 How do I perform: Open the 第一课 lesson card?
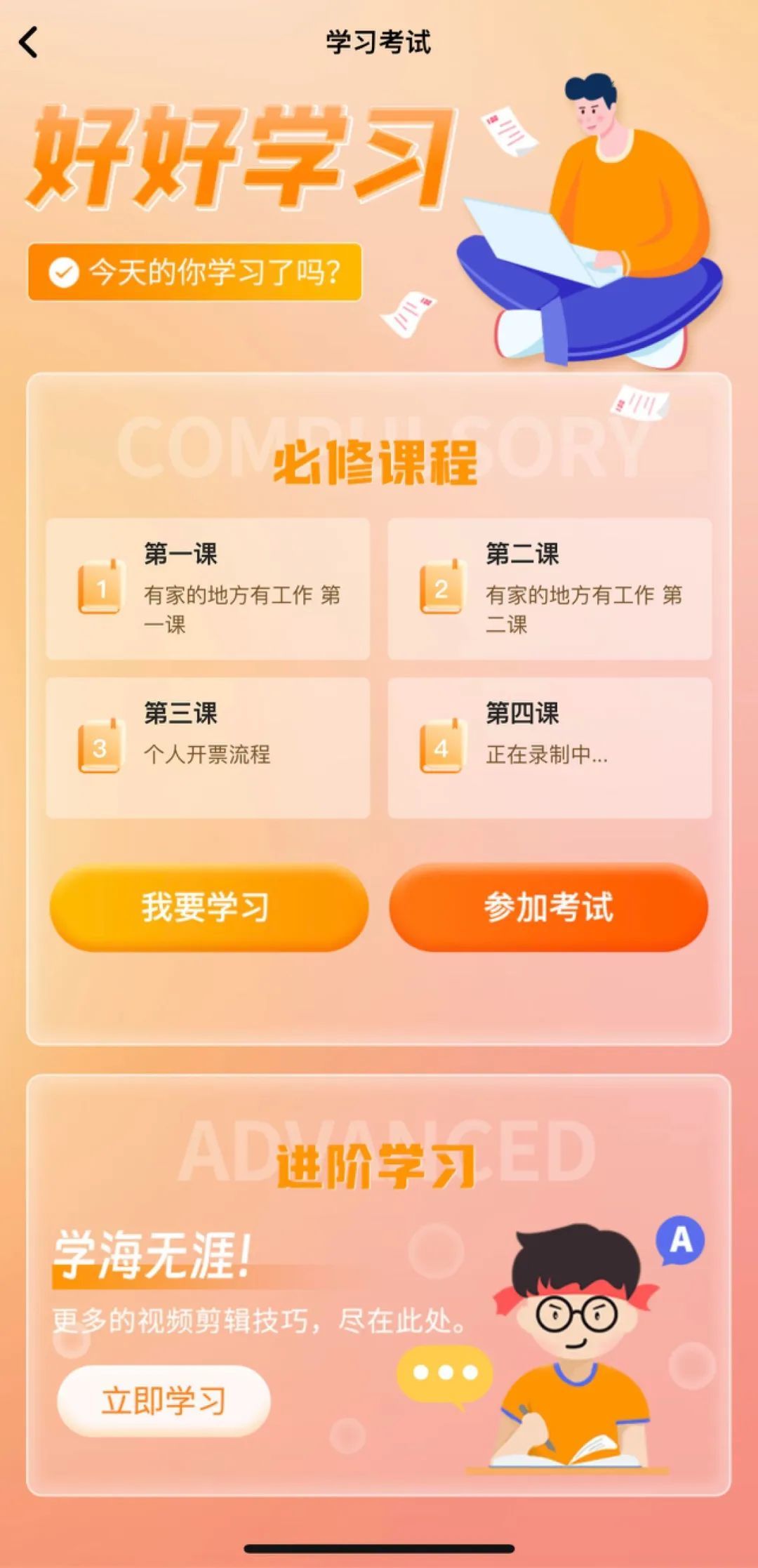pos(208,588)
